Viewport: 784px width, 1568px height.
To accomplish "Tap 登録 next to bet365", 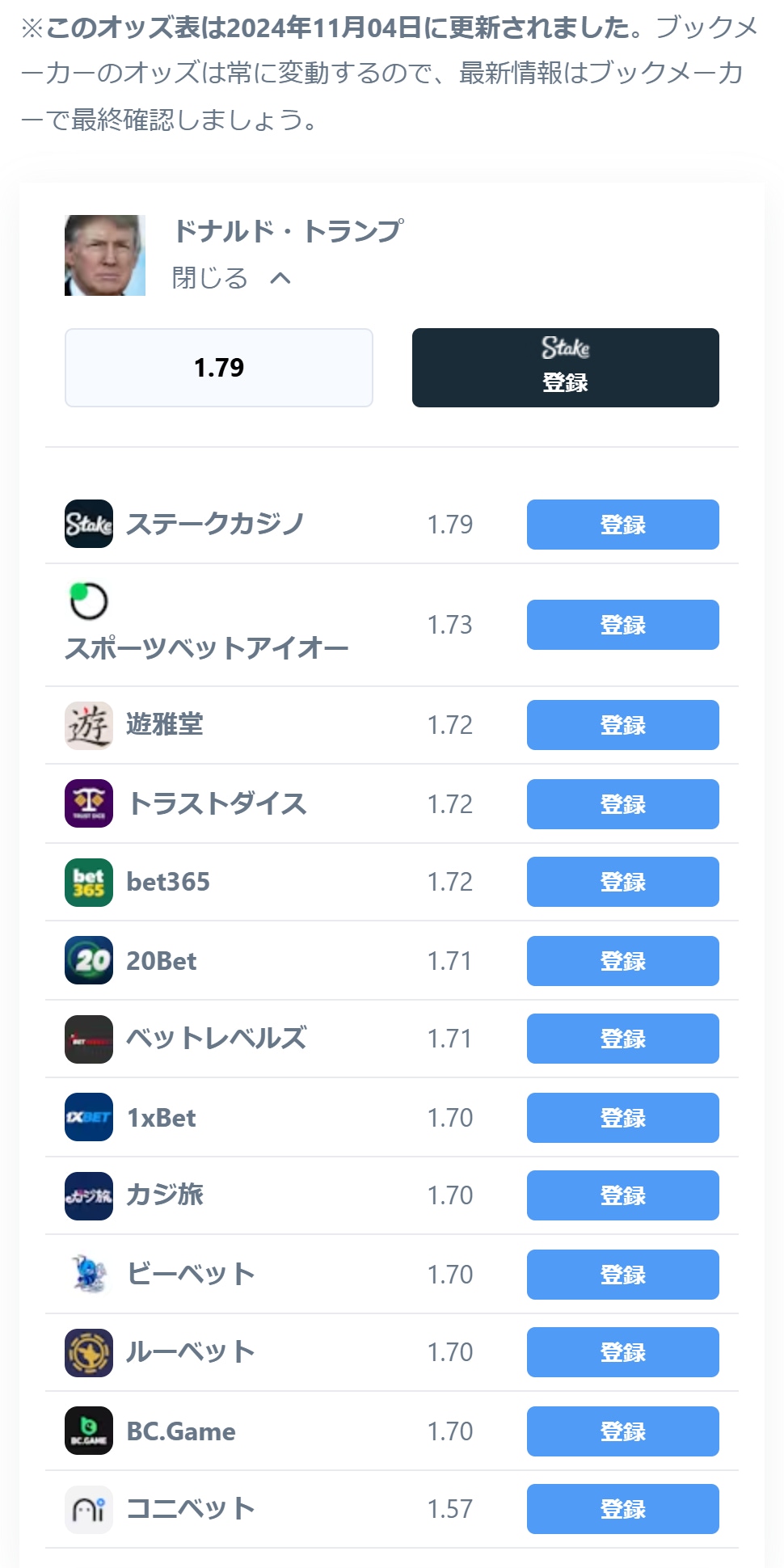I will tap(622, 882).
